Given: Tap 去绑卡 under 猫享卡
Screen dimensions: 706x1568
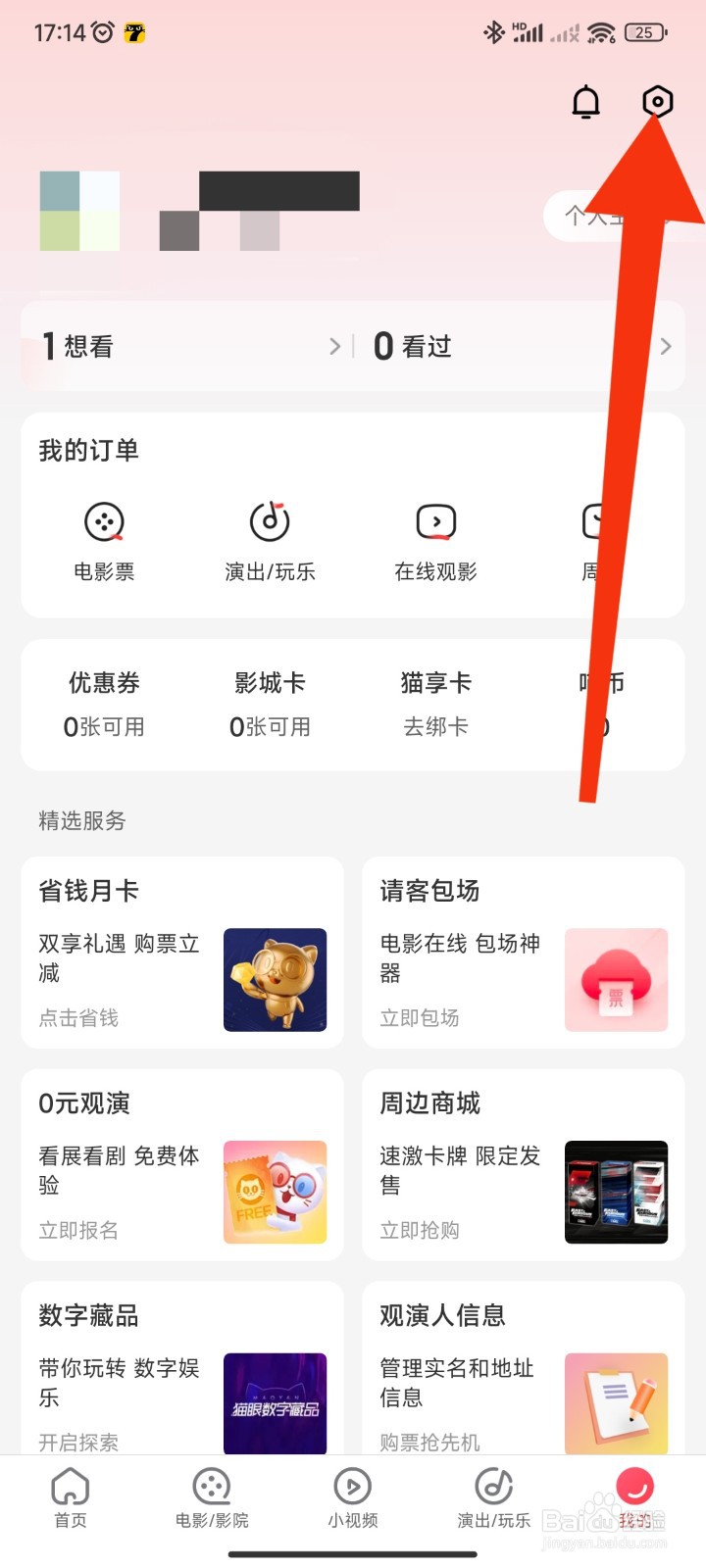Looking at the screenshot, I should click(x=435, y=727).
